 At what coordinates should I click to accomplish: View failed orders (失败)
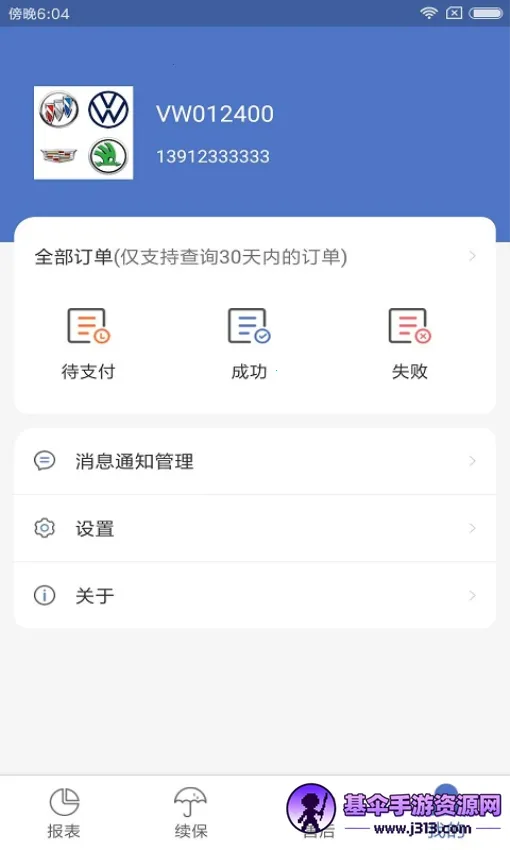[x=410, y=343]
